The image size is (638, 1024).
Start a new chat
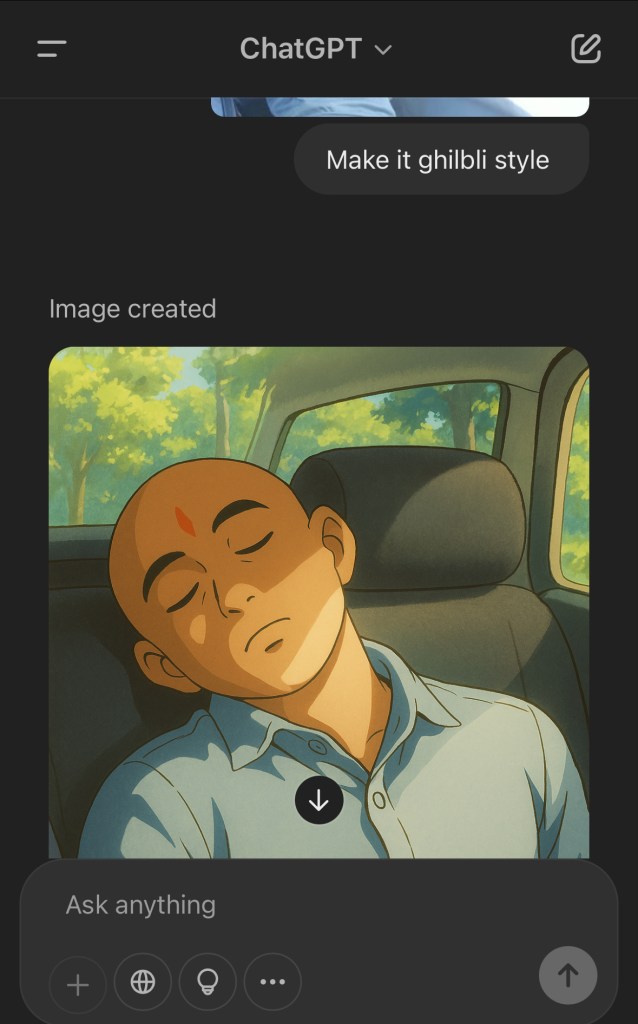pos(586,49)
